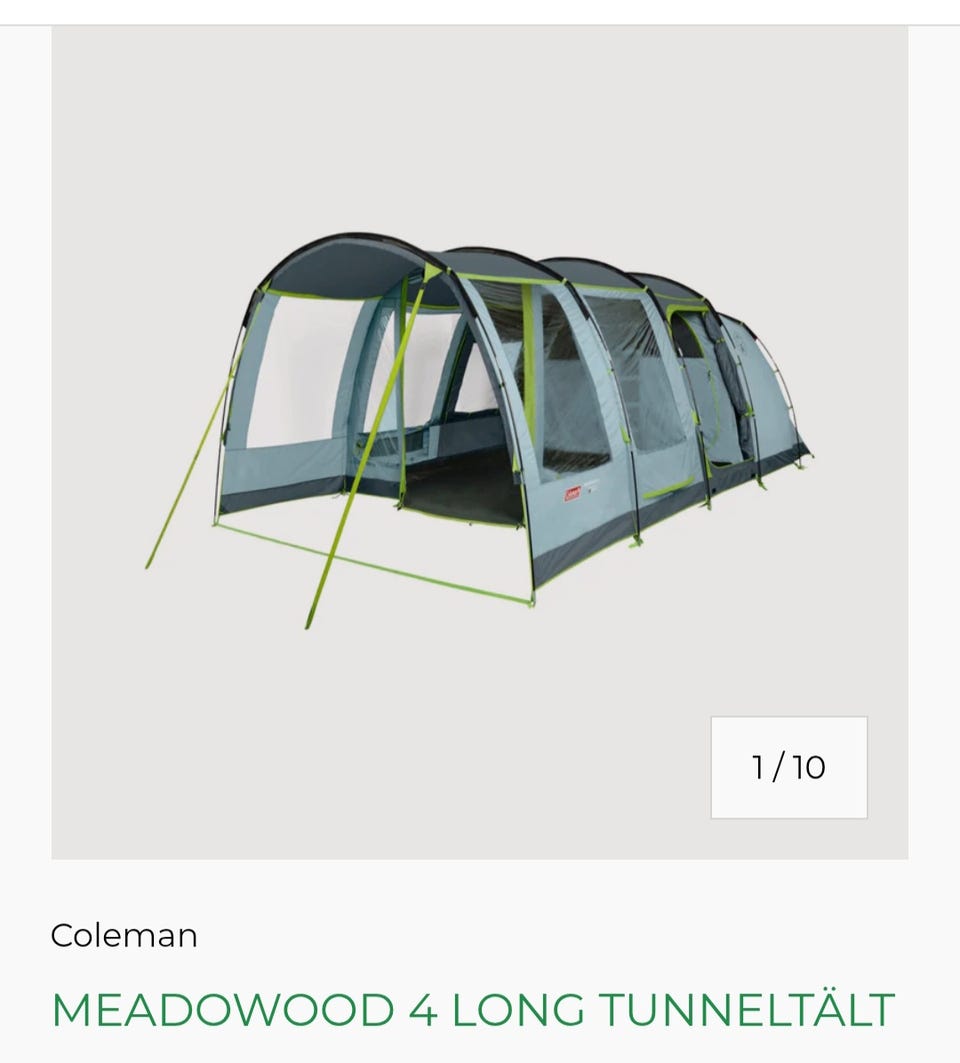This screenshot has height=1063, width=960.
Task: Open the Coleman tent product photo
Action: (x=479, y=430)
